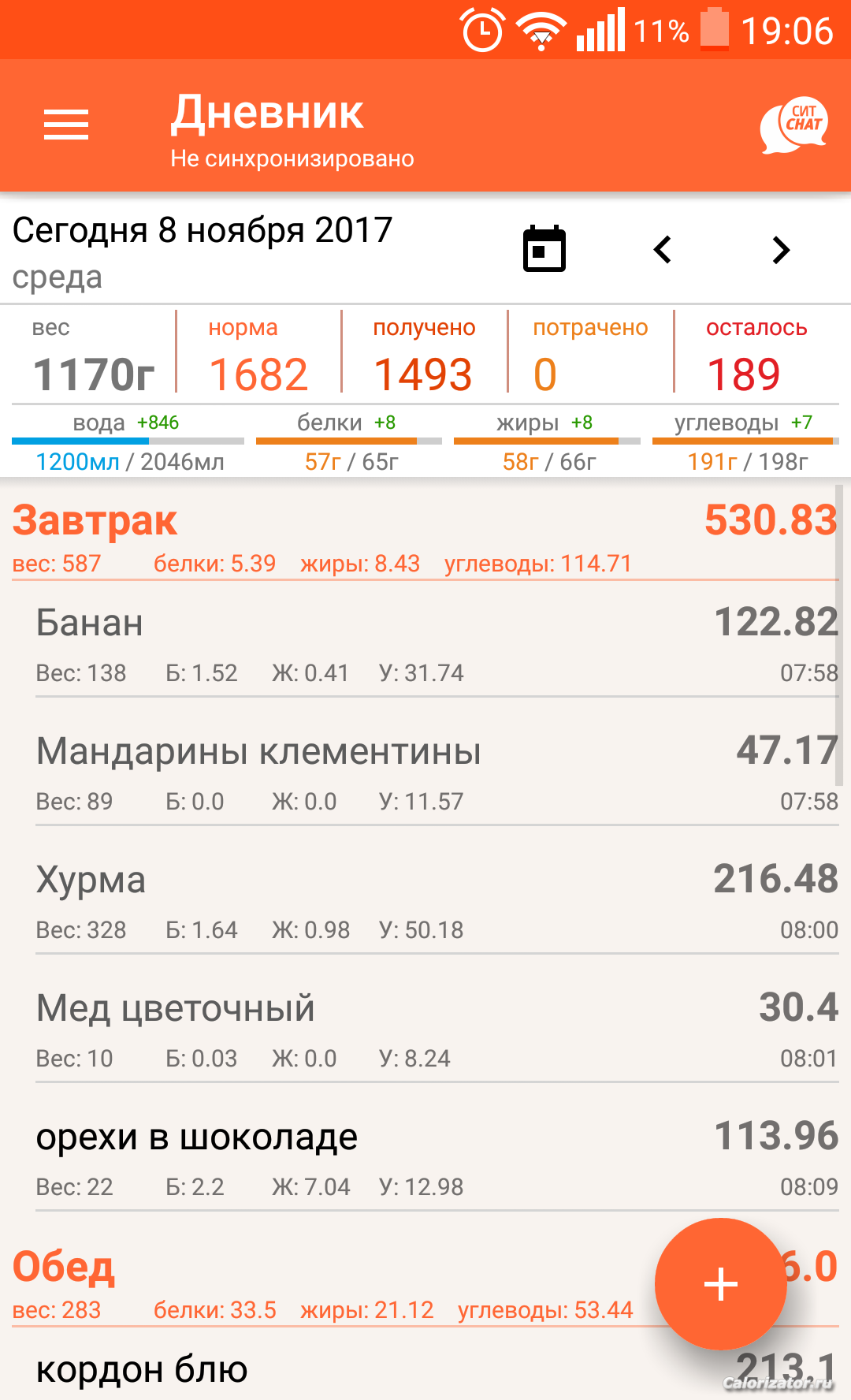Tap the вес 1170г weight summary
Screen dimensions: 851x1400
point(93,356)
